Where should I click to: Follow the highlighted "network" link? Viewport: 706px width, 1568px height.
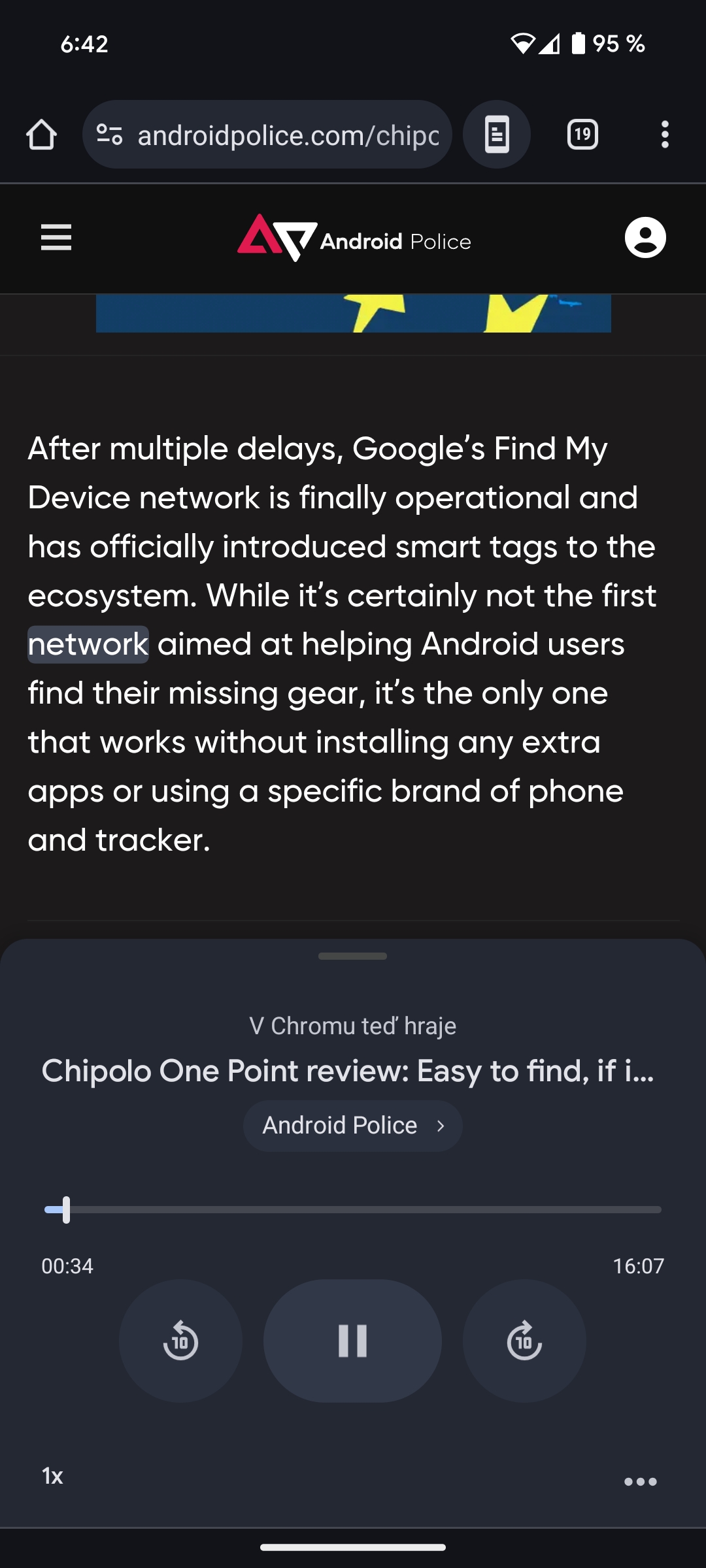(x=88, y=644)
